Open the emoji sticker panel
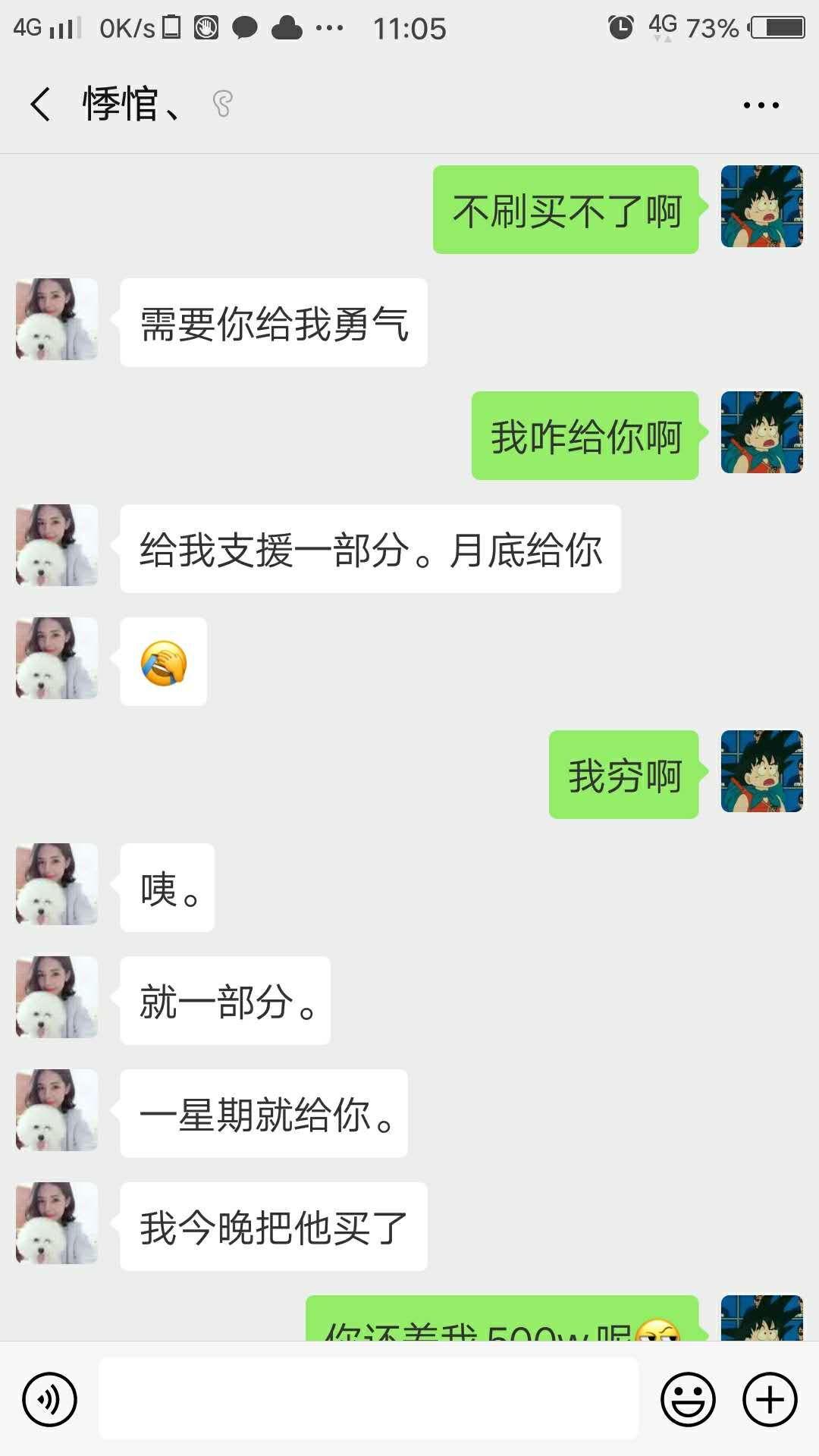 [x=688, y=1399]
